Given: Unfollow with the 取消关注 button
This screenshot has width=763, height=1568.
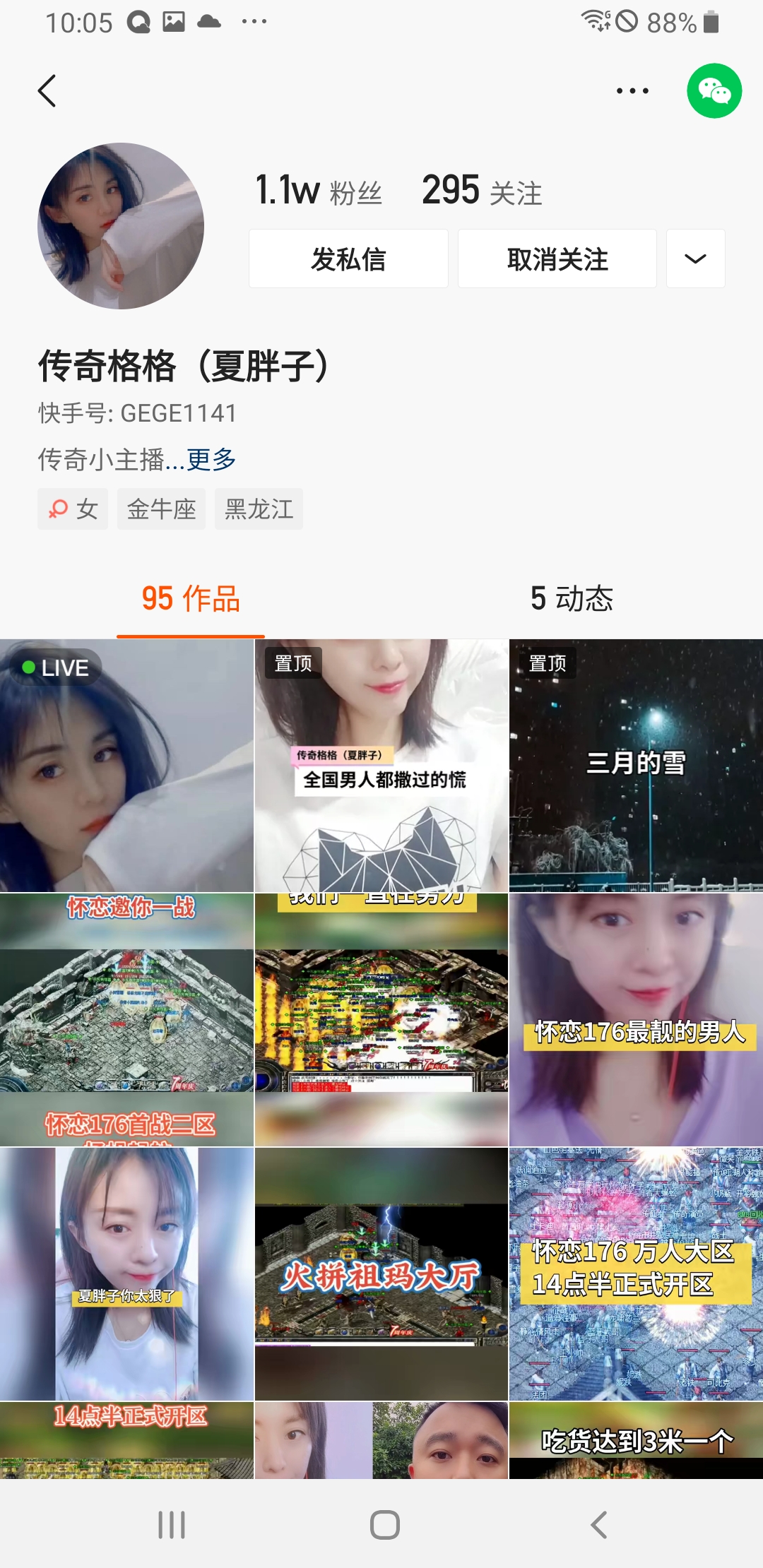Looking at the screenshot, I should (x=557, y=259).
